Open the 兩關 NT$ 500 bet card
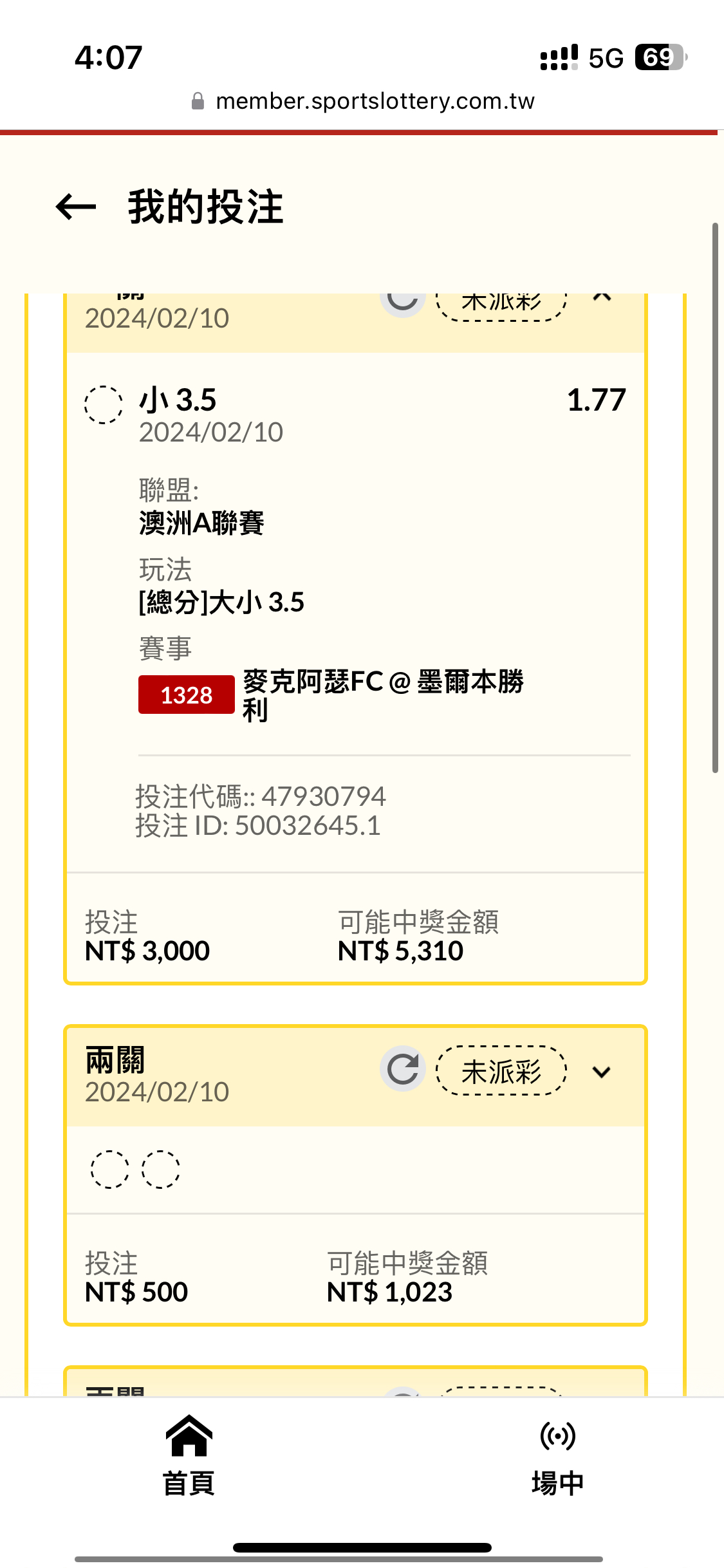The image size is (724, 1568). tap(355, 1175)
